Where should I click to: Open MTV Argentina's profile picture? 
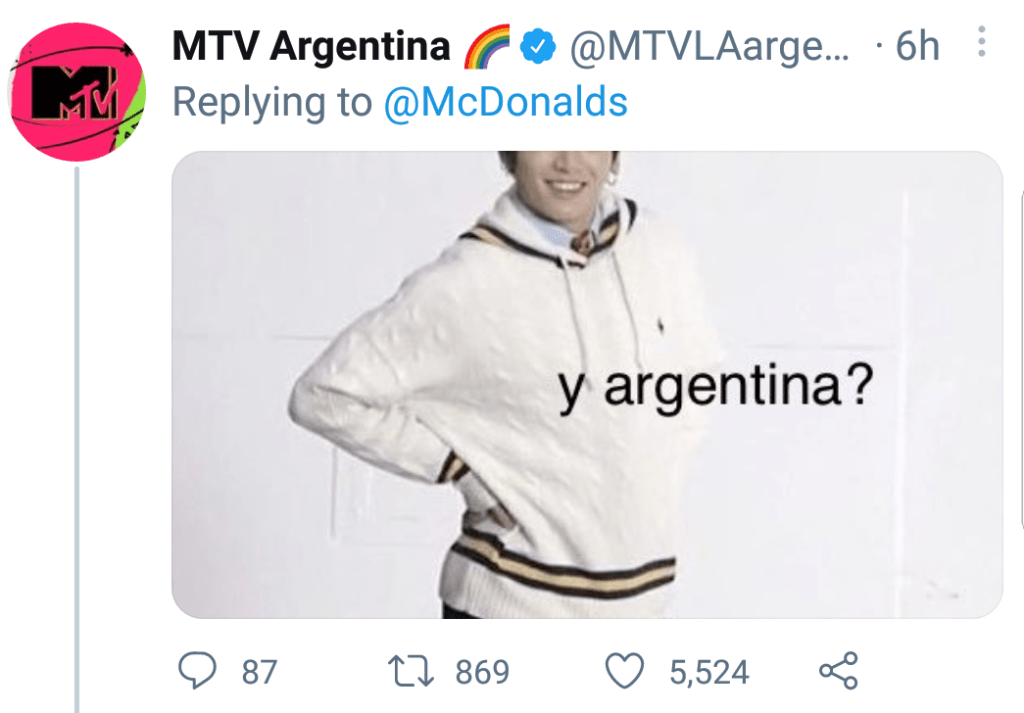(x=78, y=94)
